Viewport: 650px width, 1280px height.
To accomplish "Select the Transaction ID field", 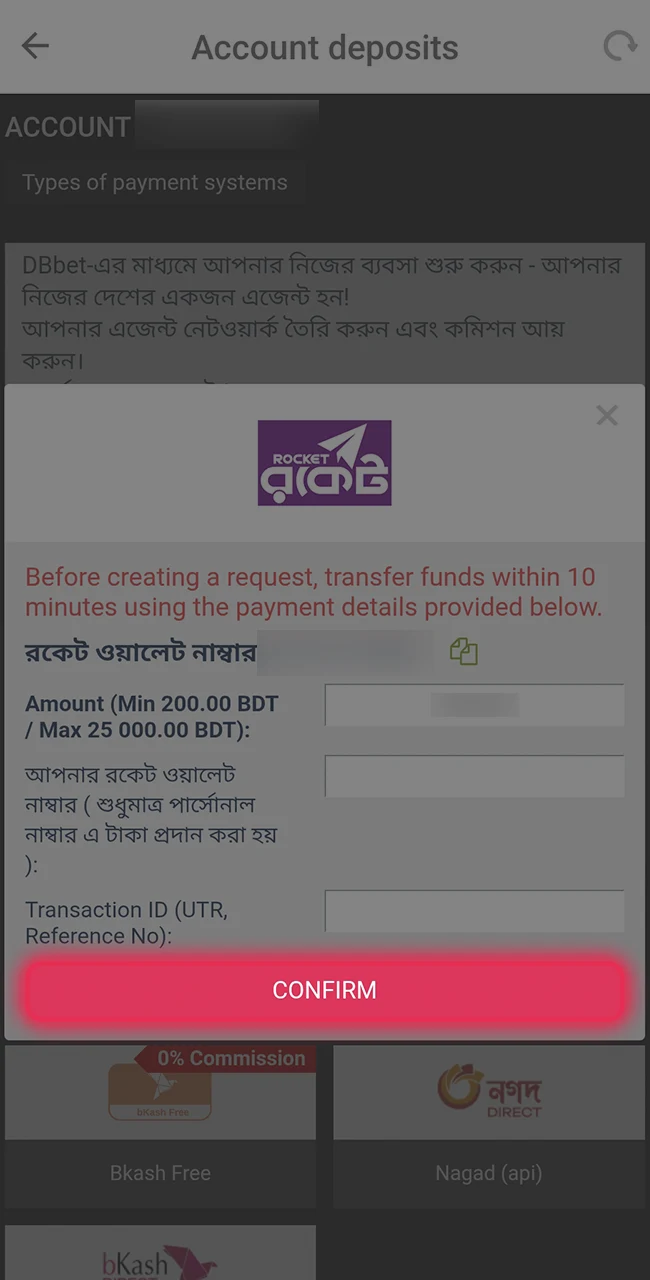I will (x=474, y=911).
